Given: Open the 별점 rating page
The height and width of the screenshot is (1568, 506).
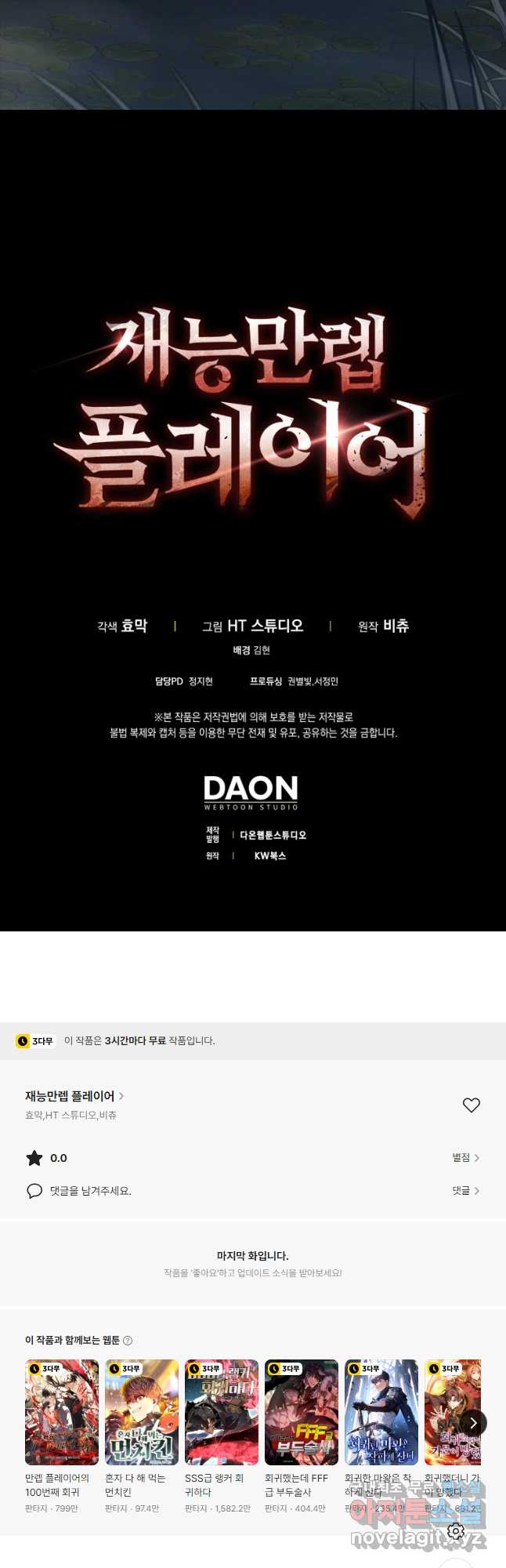Looking at the screenshot, I should click(x=465, y=1157).
